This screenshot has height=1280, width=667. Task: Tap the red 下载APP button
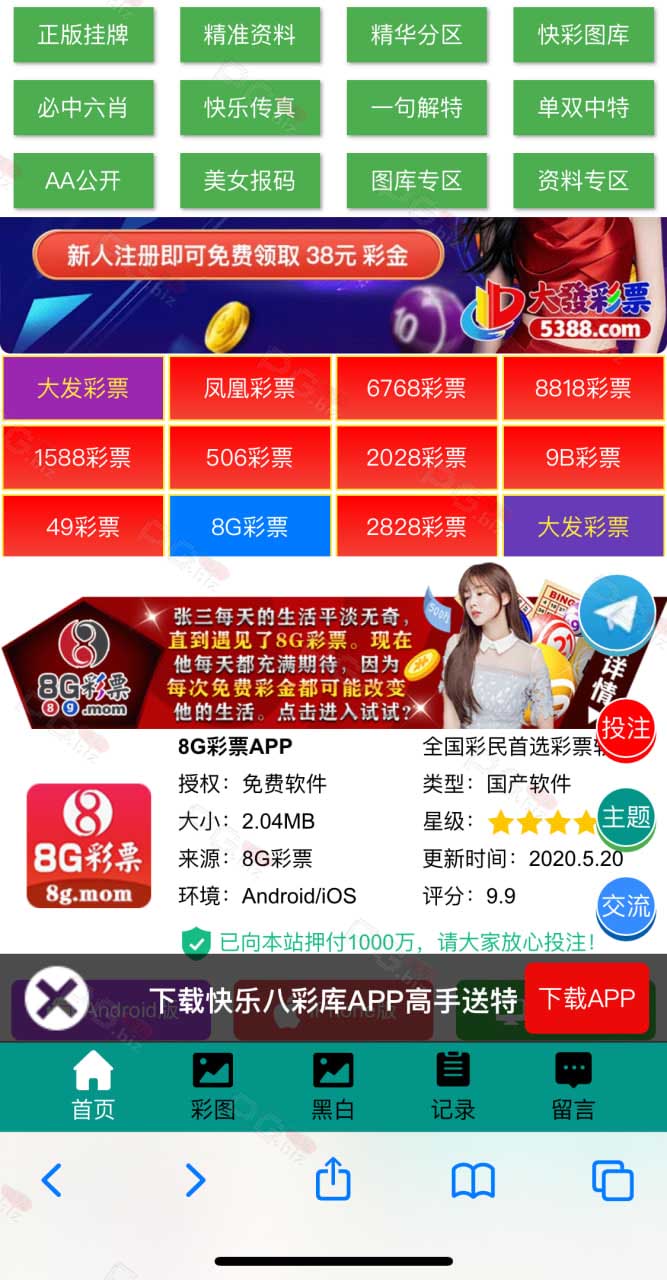point(587,998)
